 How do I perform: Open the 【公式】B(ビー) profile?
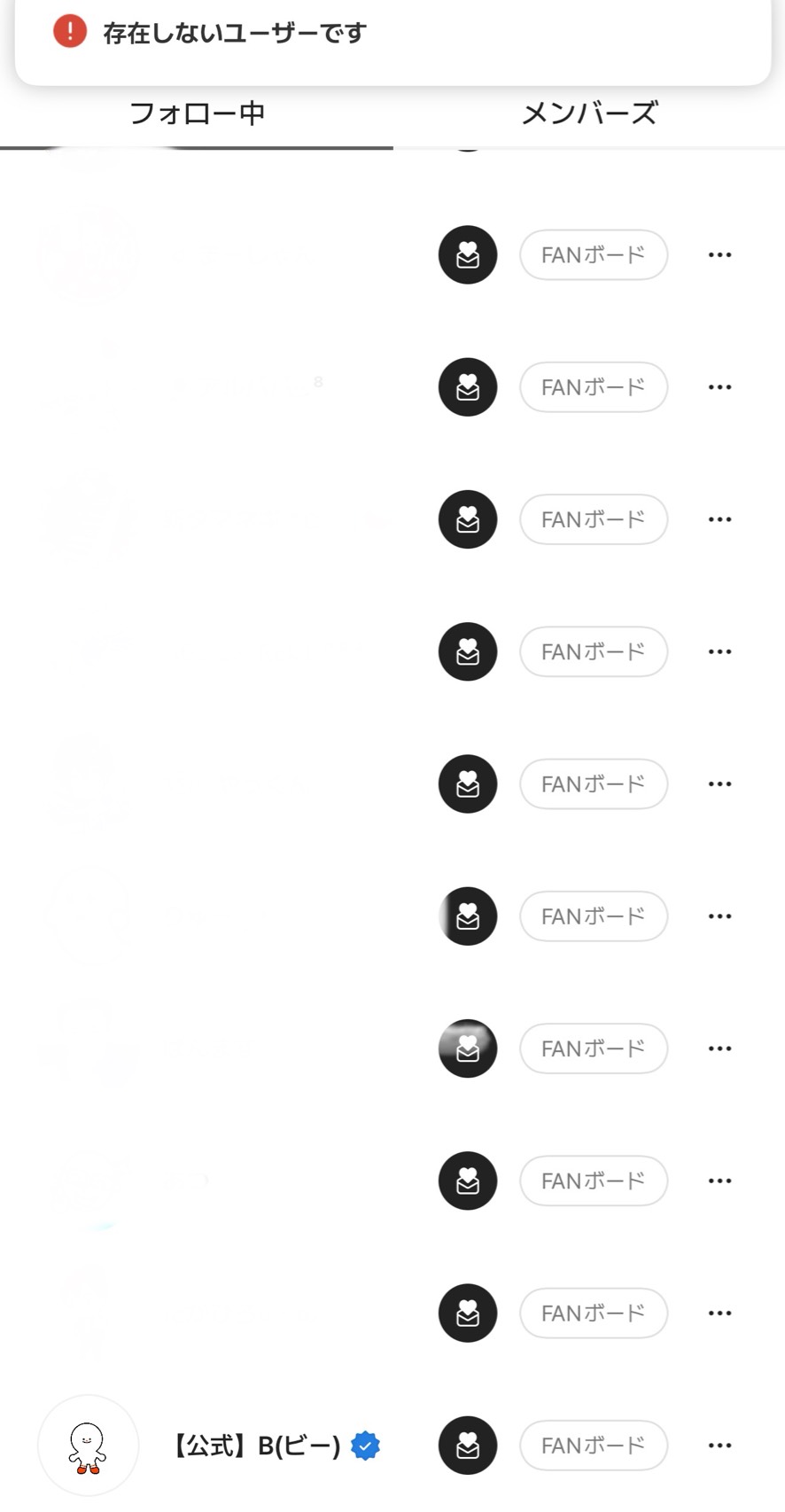point(255,1446)
